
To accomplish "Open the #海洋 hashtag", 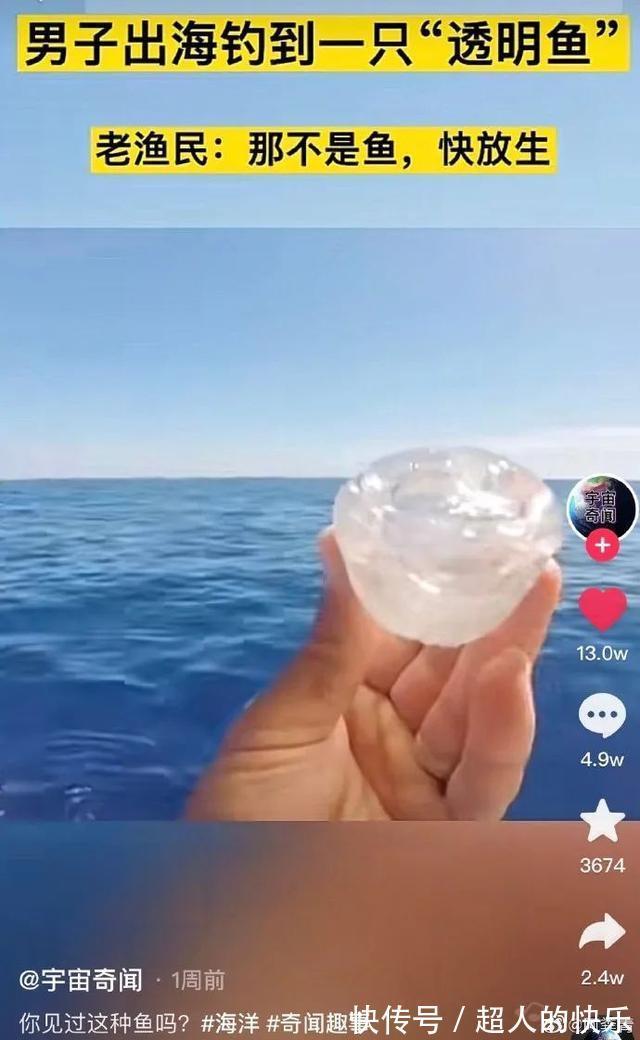I will 231,1023.
